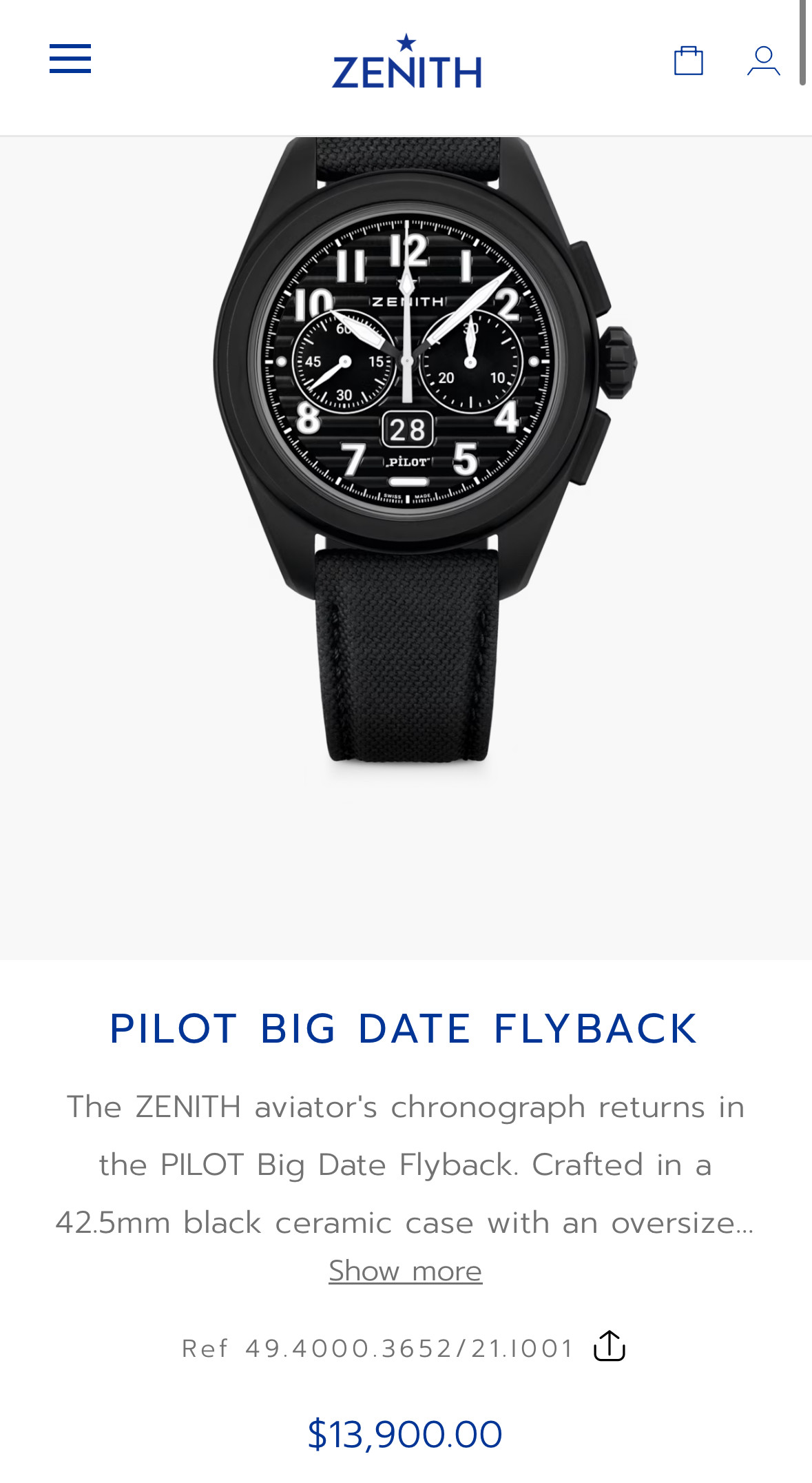This screenshot has width=812, height=1483.
Task: Open the hamburger navigation menu
Action: click(x=70, y=59)
